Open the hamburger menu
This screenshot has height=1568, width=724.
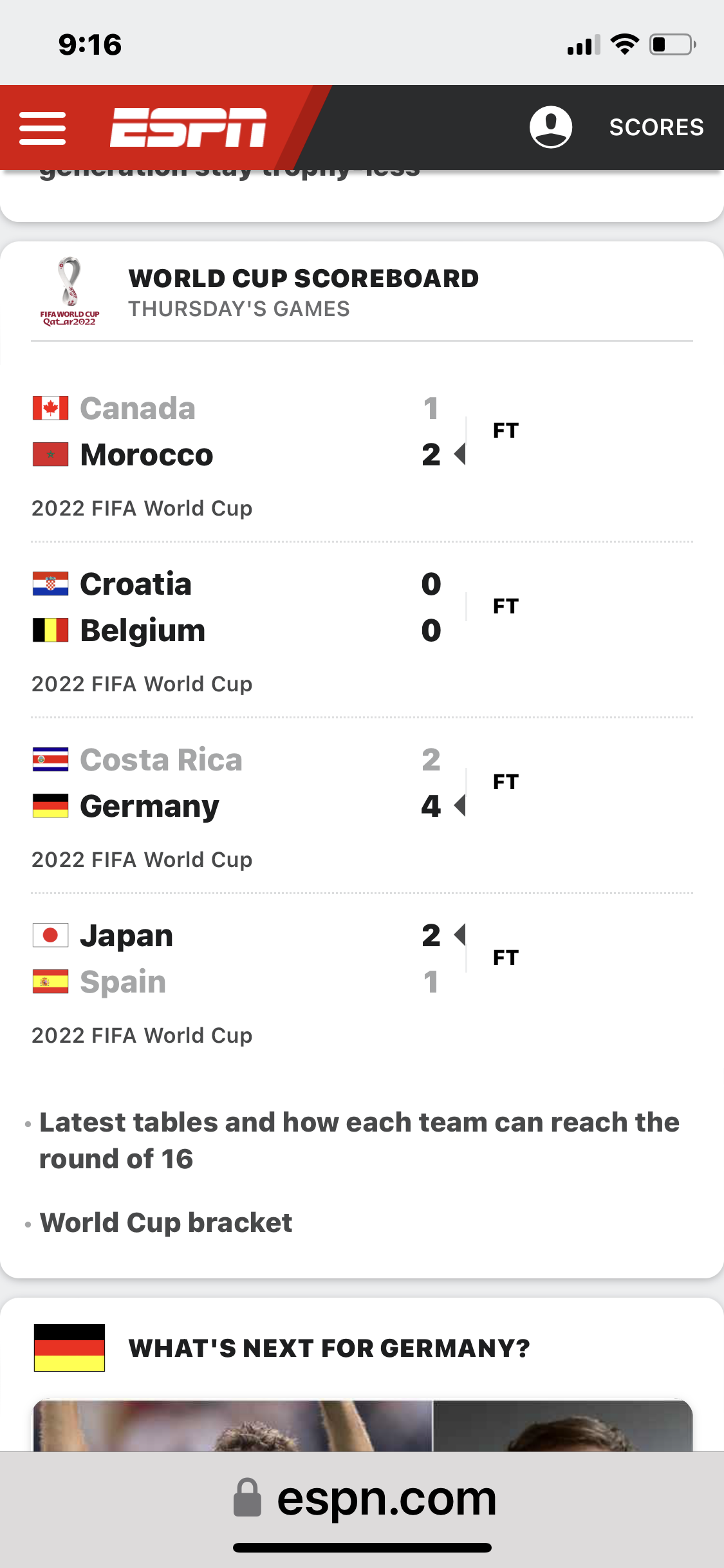[42, 127]
